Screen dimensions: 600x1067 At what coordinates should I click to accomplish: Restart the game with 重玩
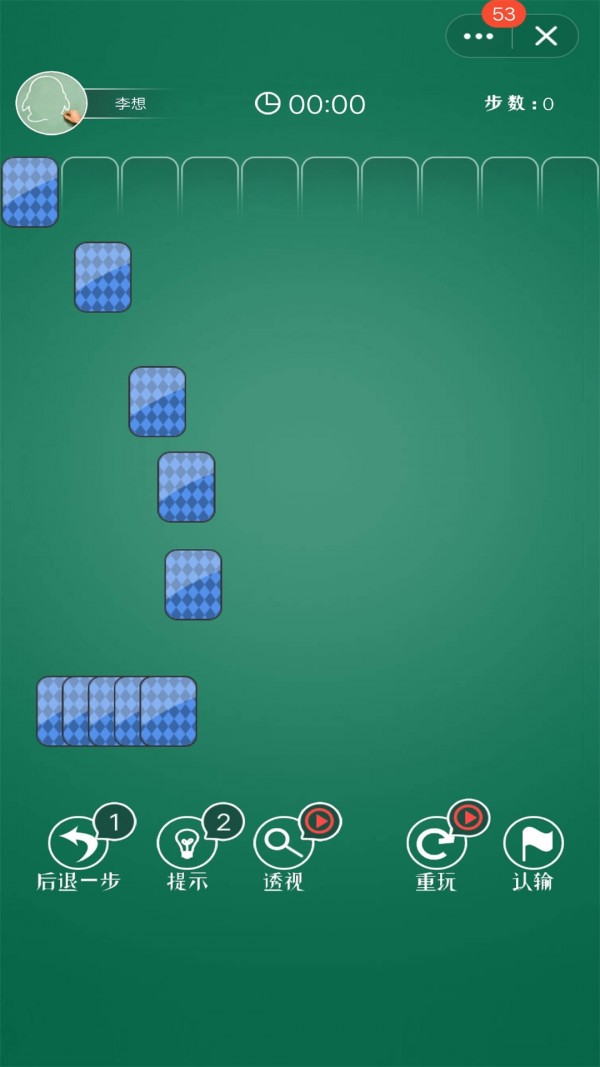click(x=435, y=844)
